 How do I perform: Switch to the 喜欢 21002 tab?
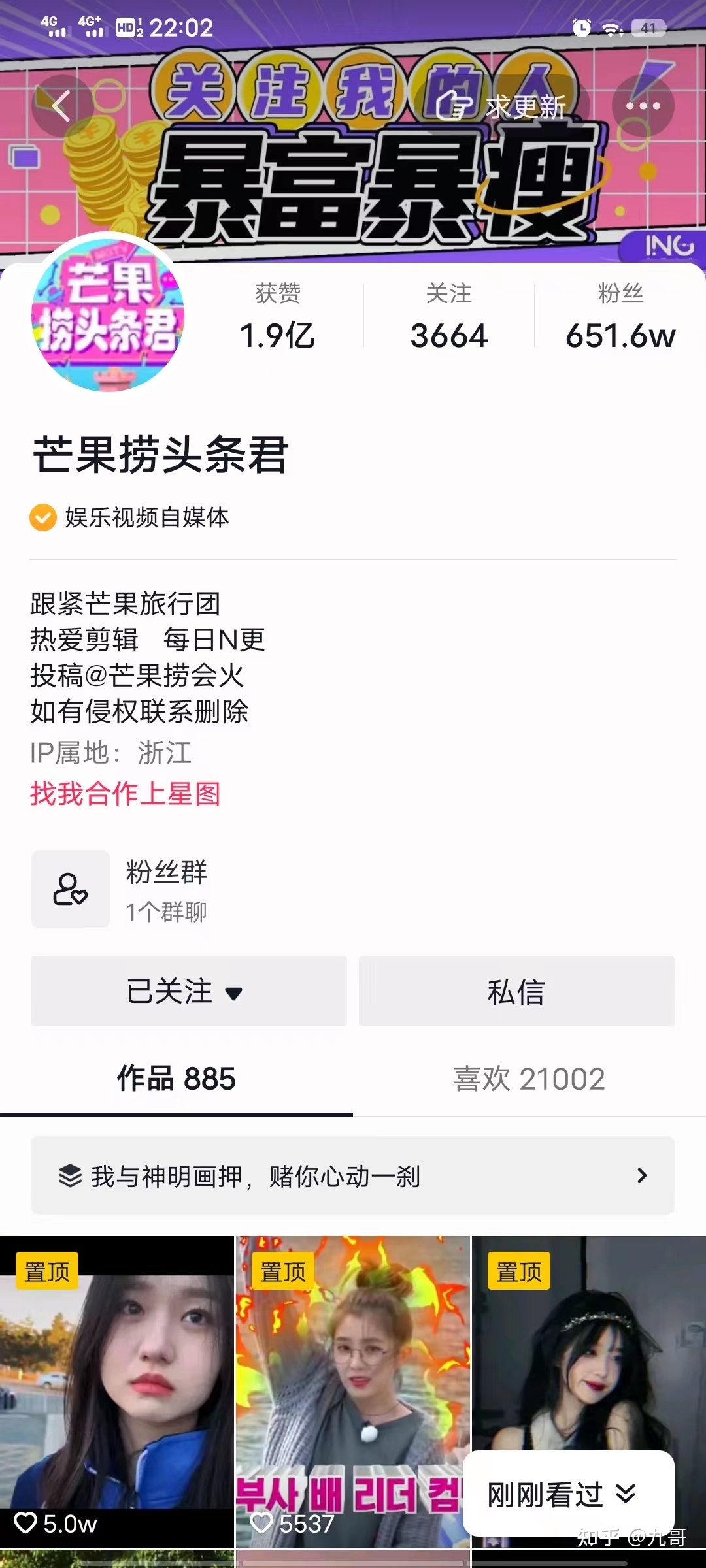[529, 1079]
